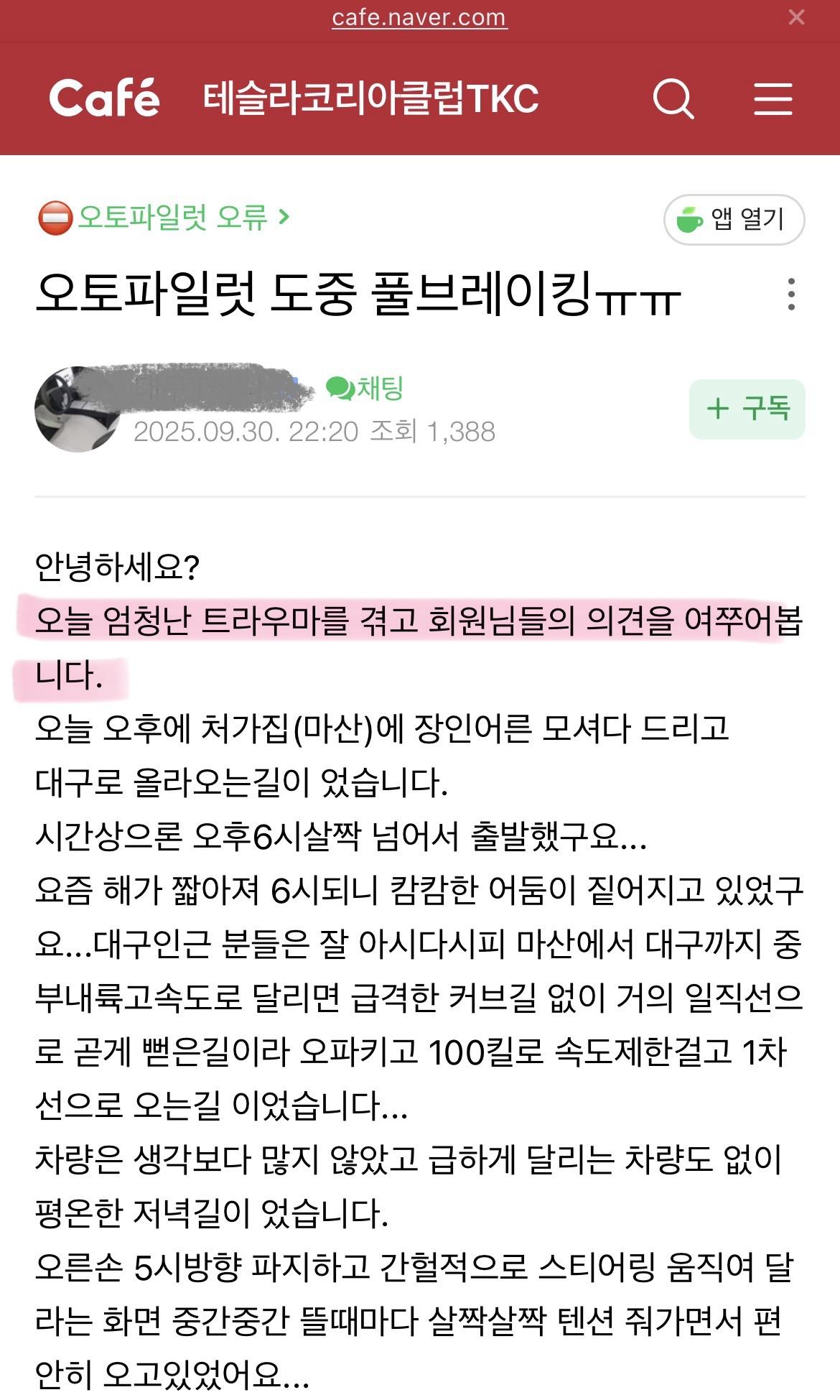Close the in-app browser with X
The image size is (840, 1400).
(x=796, y=18)
